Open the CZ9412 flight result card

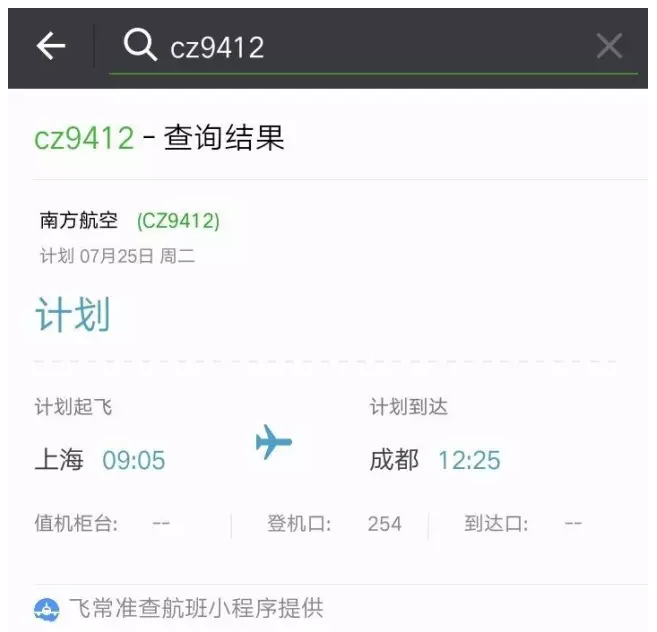point(328,380)
